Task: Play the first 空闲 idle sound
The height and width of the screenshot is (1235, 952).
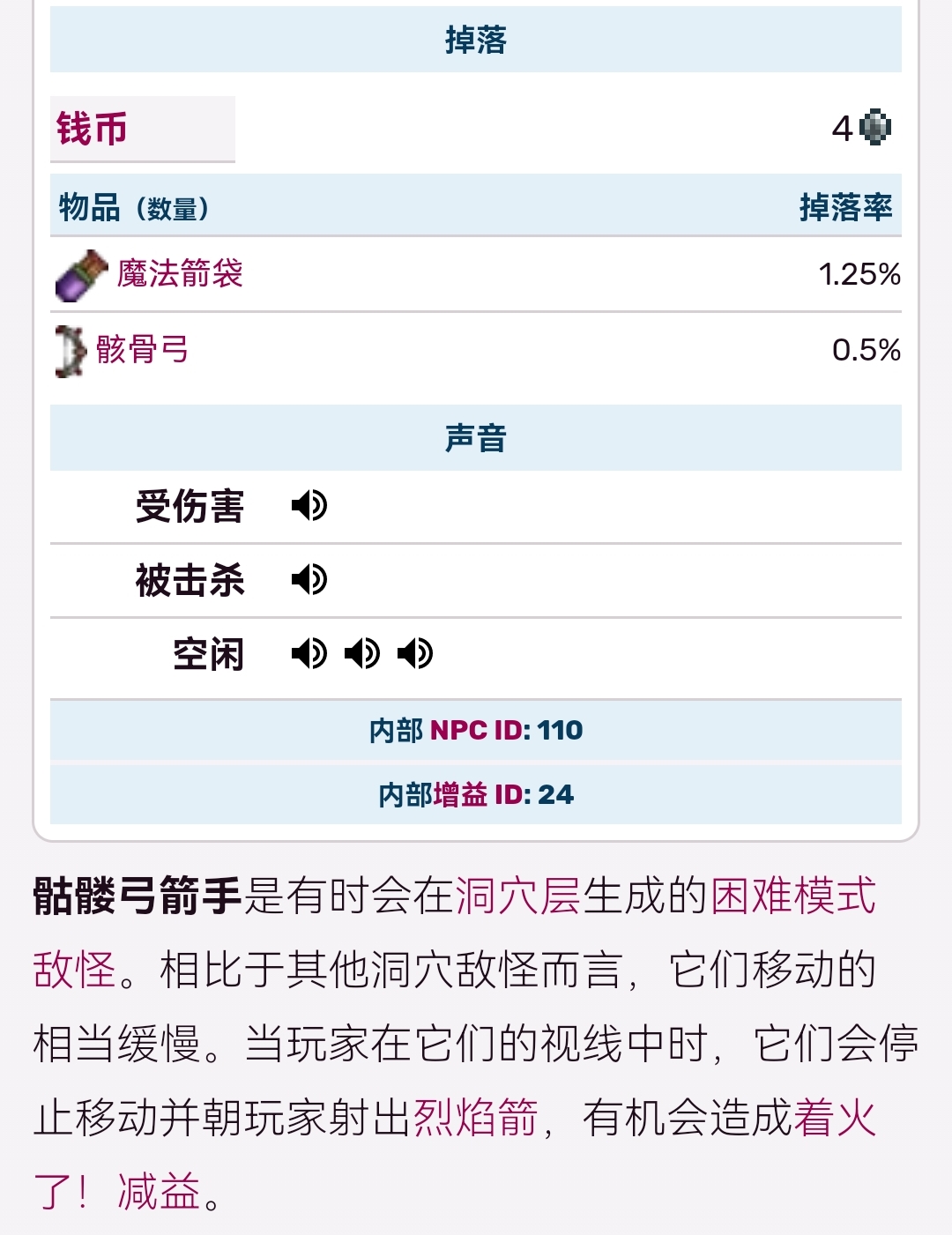Action: coord(309,654)
